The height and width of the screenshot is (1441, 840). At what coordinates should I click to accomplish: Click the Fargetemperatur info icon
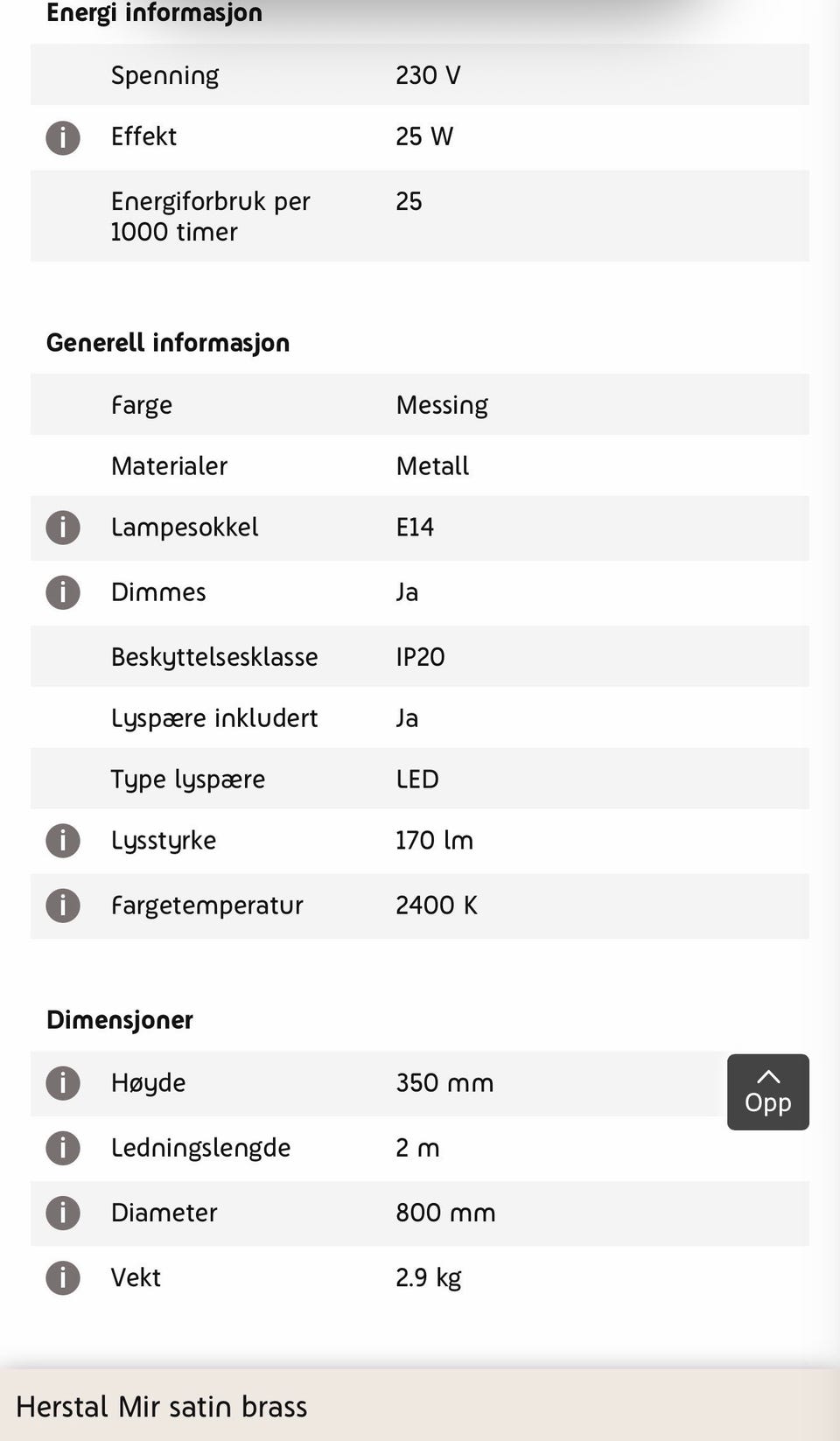(62, 906)
